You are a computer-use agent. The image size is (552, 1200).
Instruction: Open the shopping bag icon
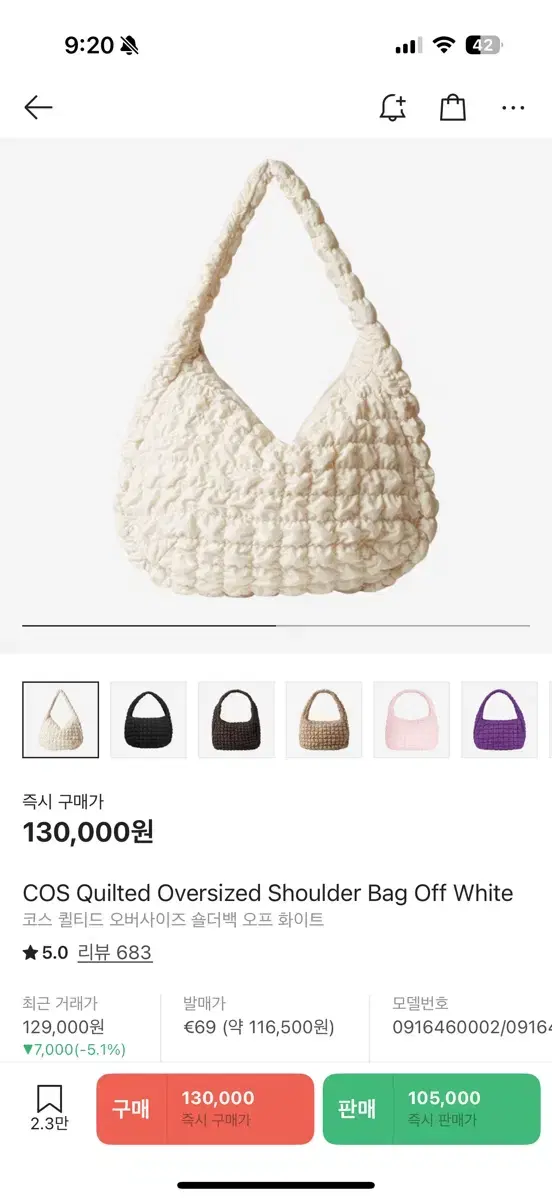pyautogui.click(x=453, y=107)
